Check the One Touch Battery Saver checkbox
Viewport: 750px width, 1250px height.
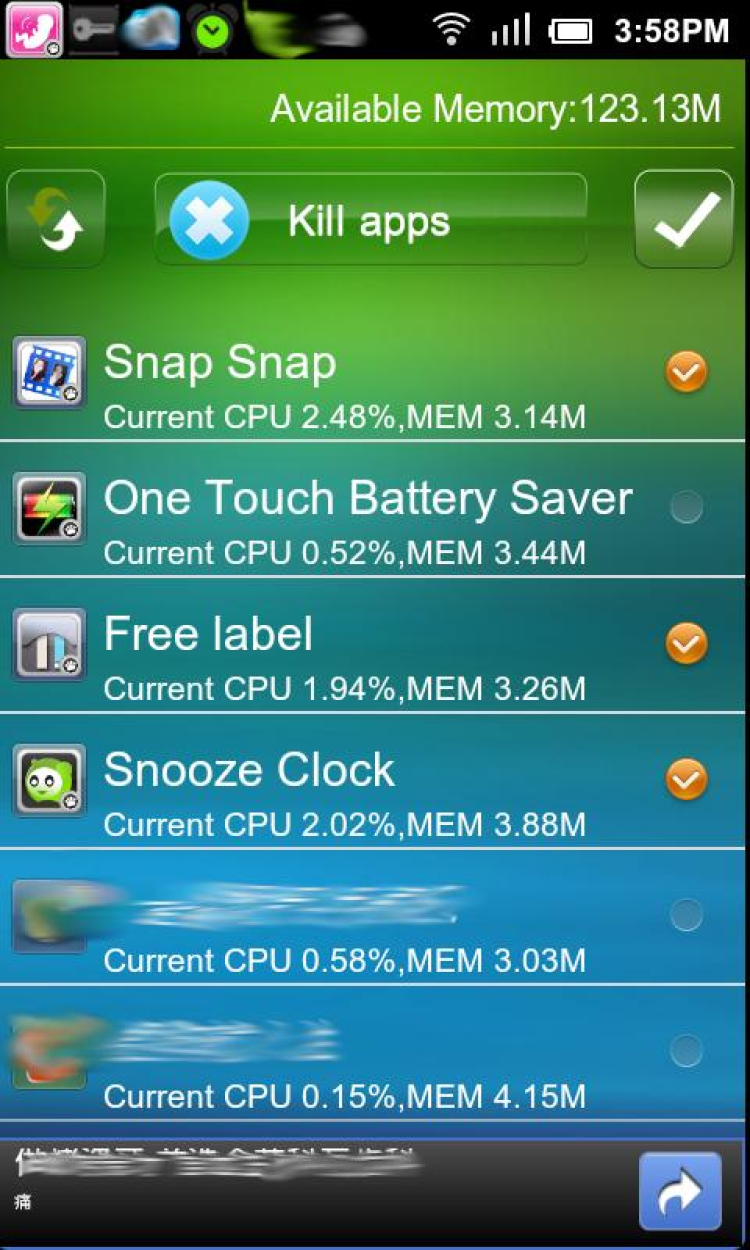pos(686,508)
